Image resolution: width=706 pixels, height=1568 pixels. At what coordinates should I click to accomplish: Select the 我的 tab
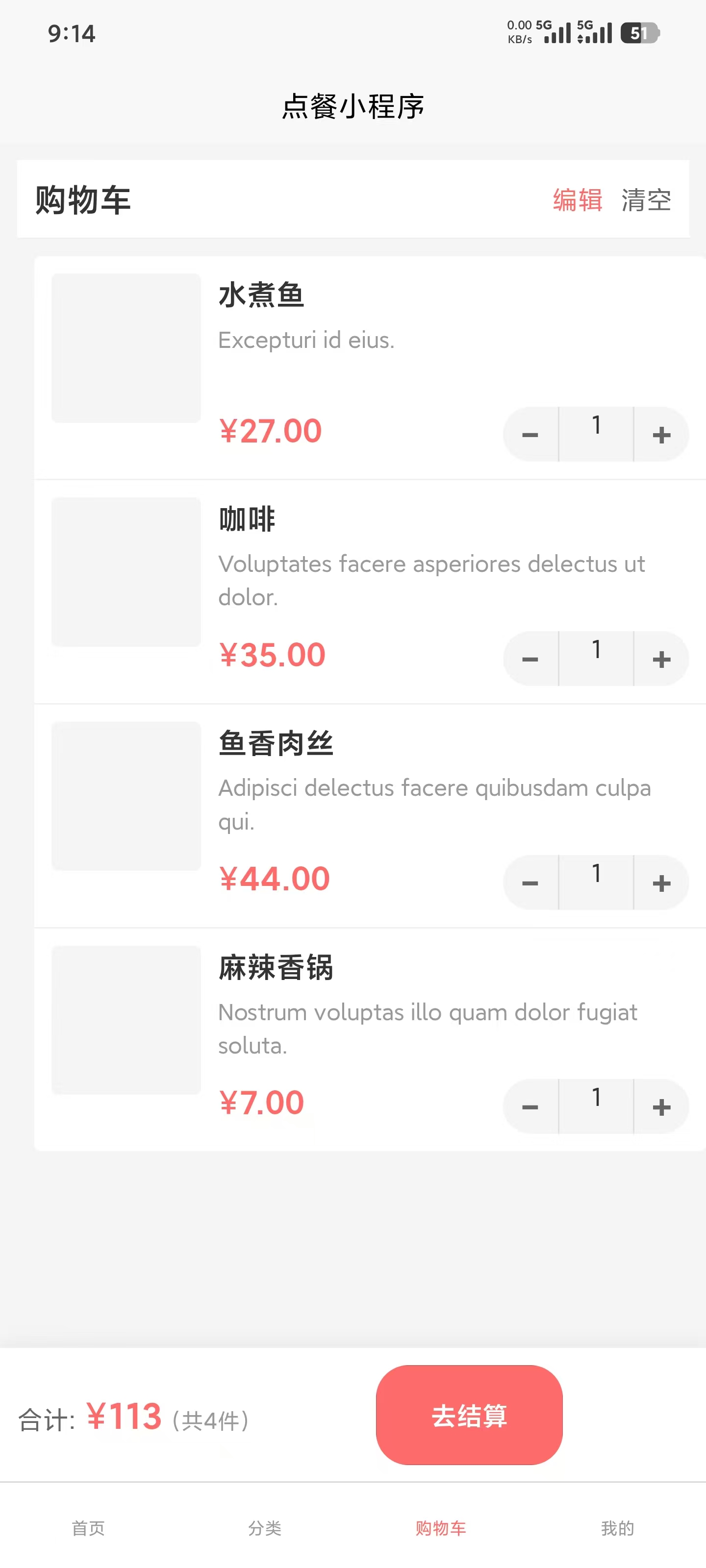[618, 1527]
